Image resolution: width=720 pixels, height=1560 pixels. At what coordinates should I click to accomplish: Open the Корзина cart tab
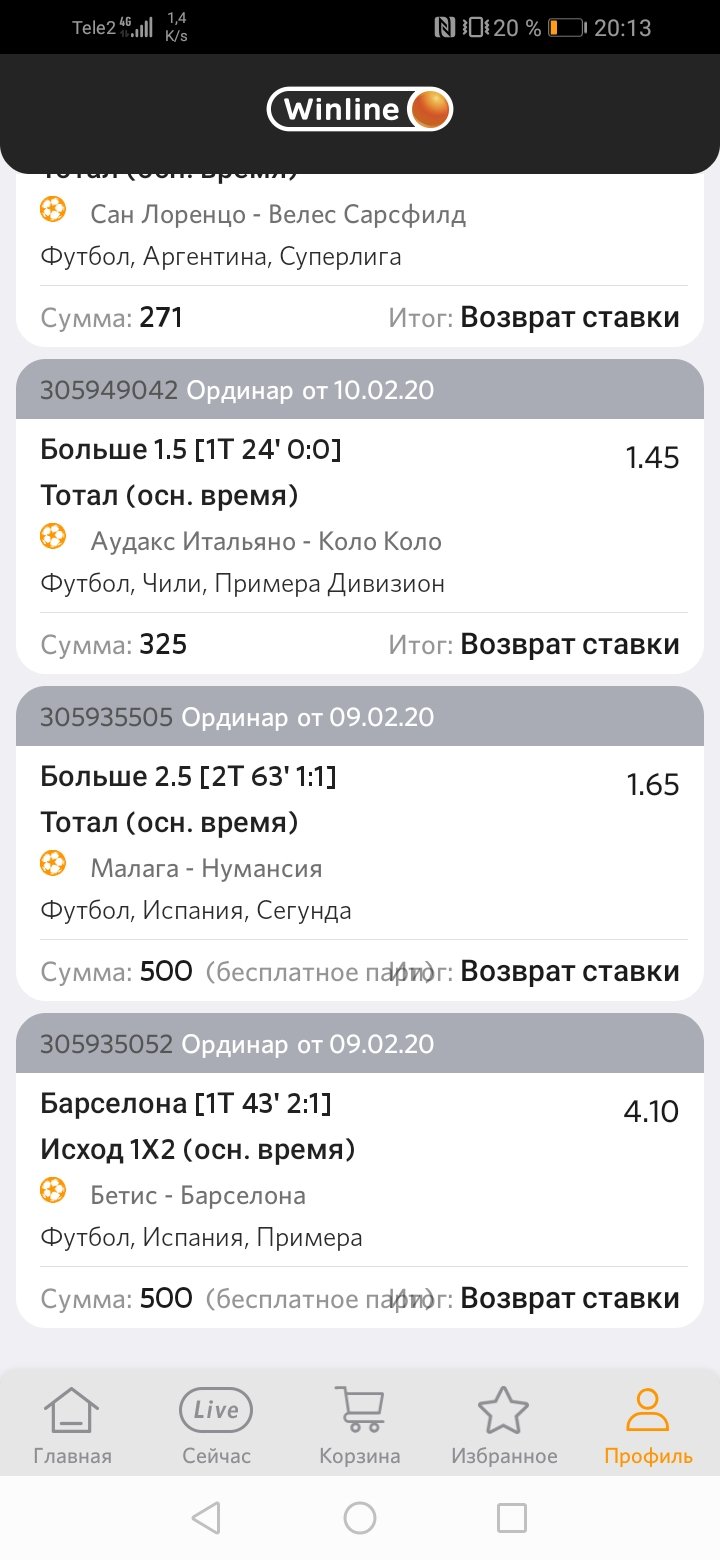360,1424
